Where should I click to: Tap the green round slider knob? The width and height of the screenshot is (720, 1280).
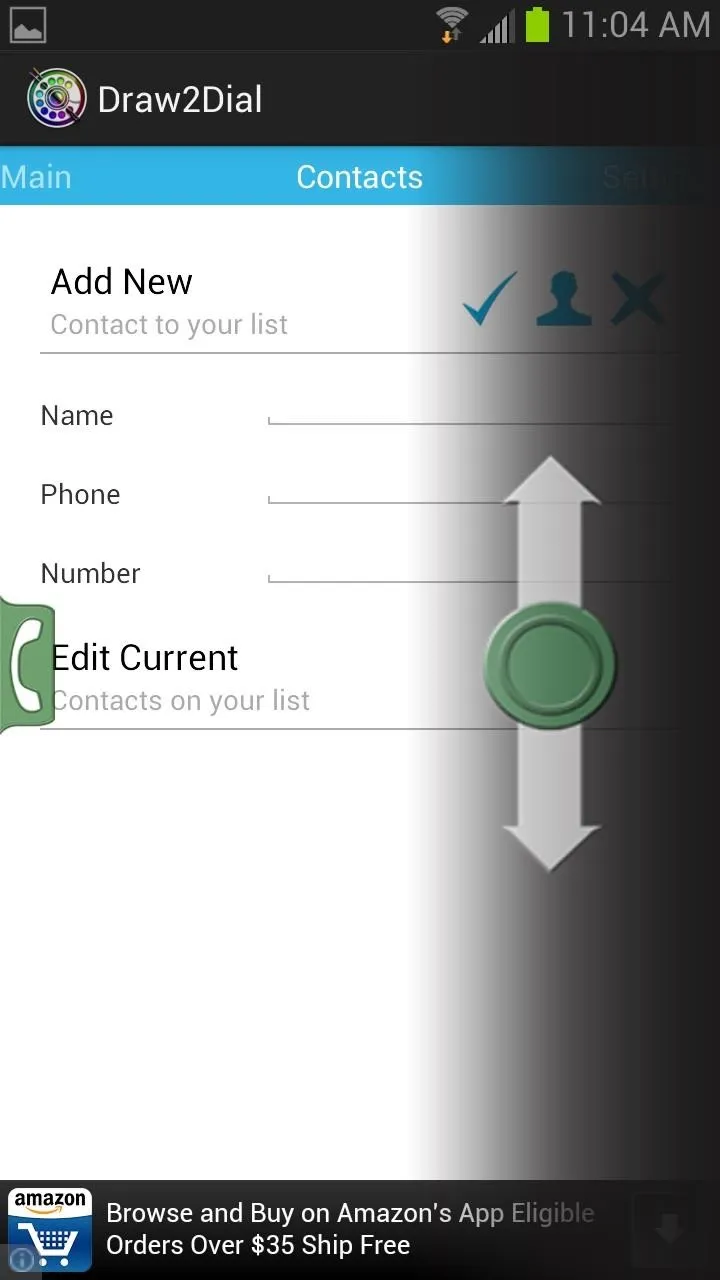(550, 664)
